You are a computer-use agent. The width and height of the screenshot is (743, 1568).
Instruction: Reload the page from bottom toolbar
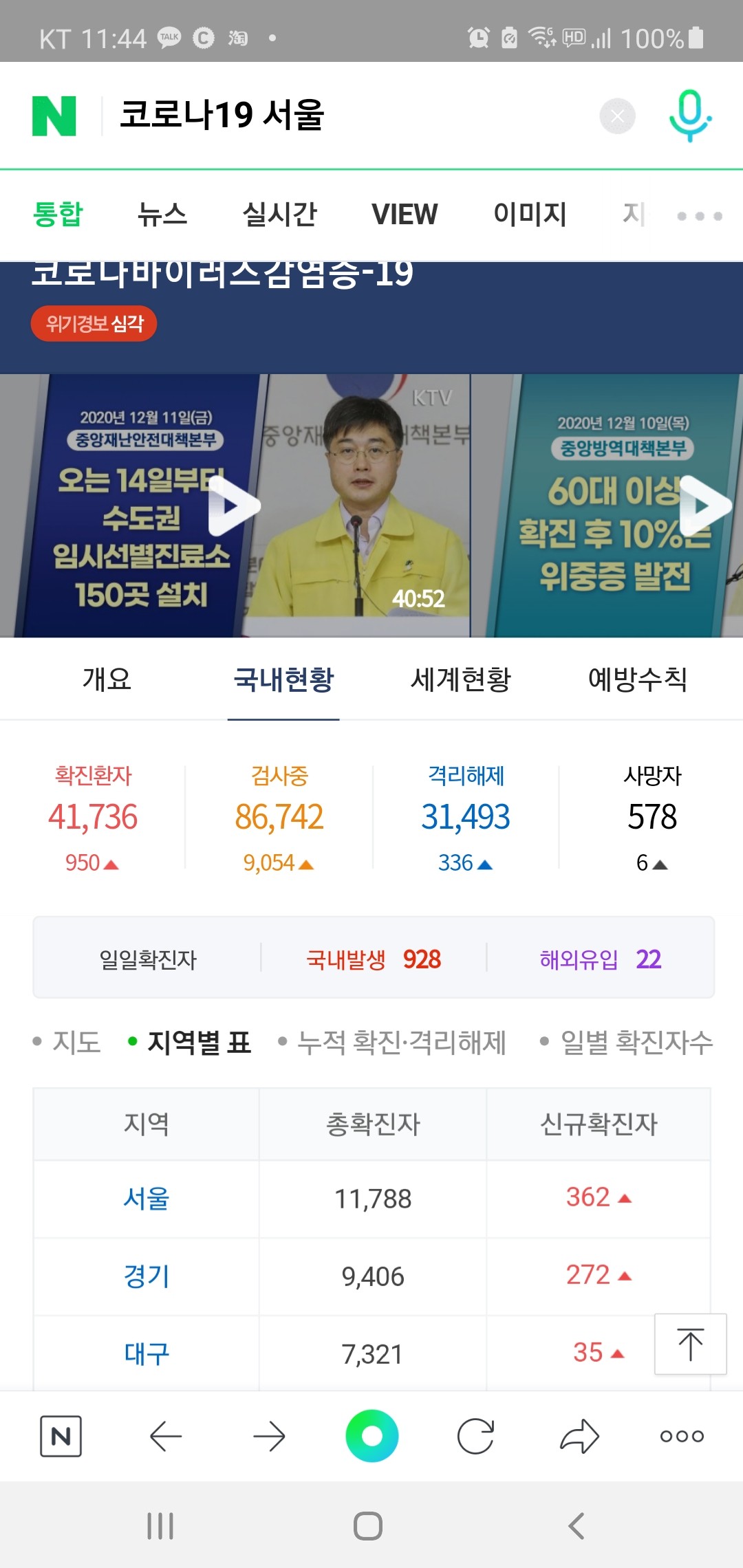(x=475, y=1436)
